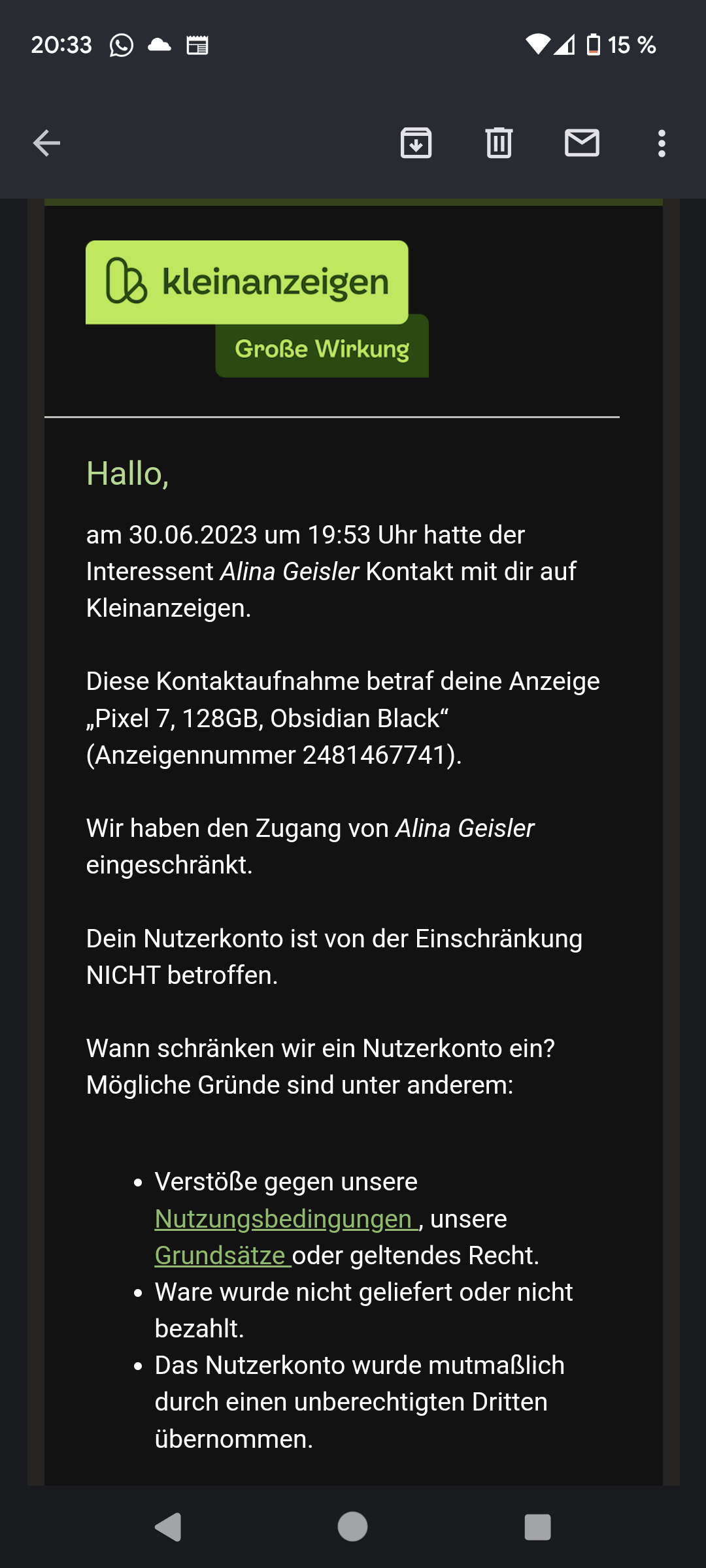
Task: Open the Grundsätze link
Action: coord(220,1256)
